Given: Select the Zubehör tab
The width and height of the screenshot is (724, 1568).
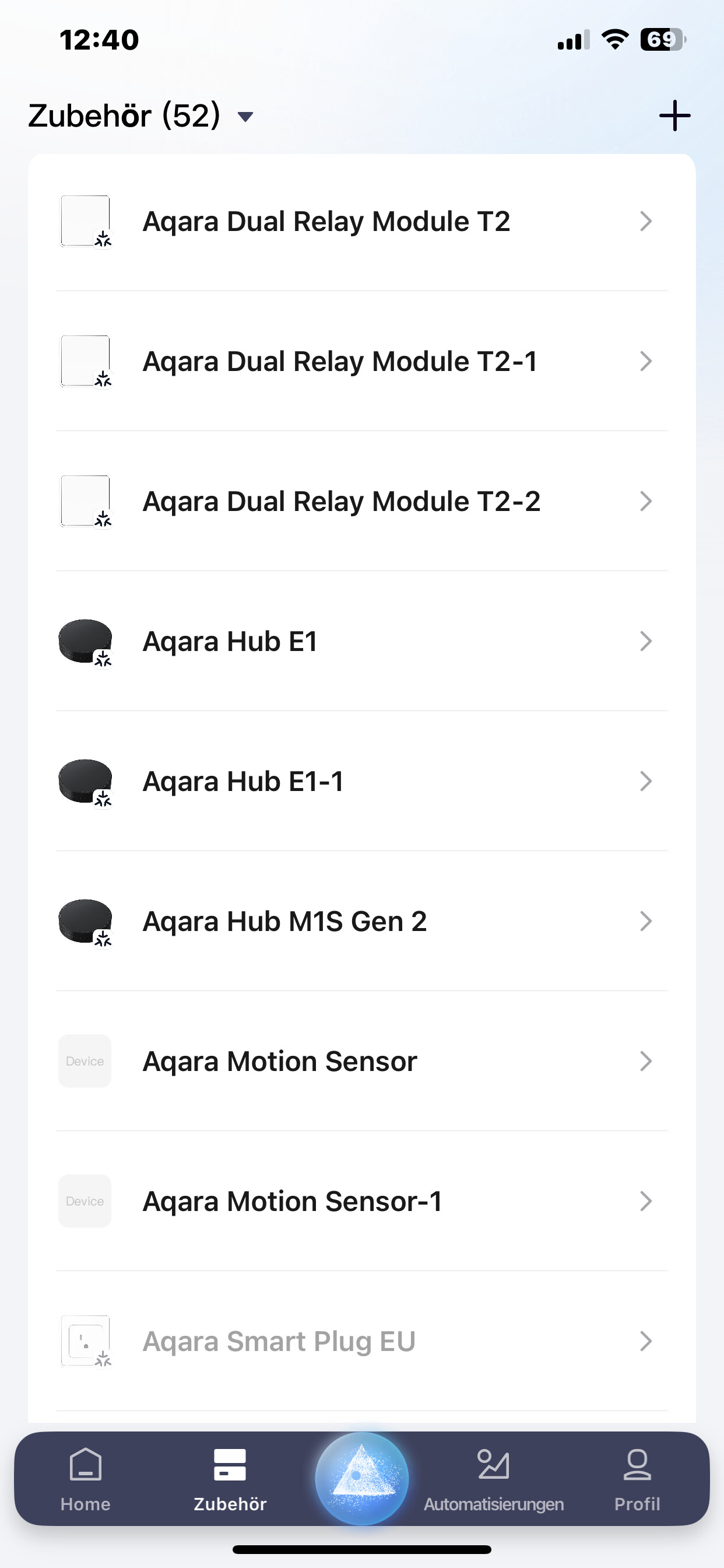Looking at the screenshot, I should 230,1479.
